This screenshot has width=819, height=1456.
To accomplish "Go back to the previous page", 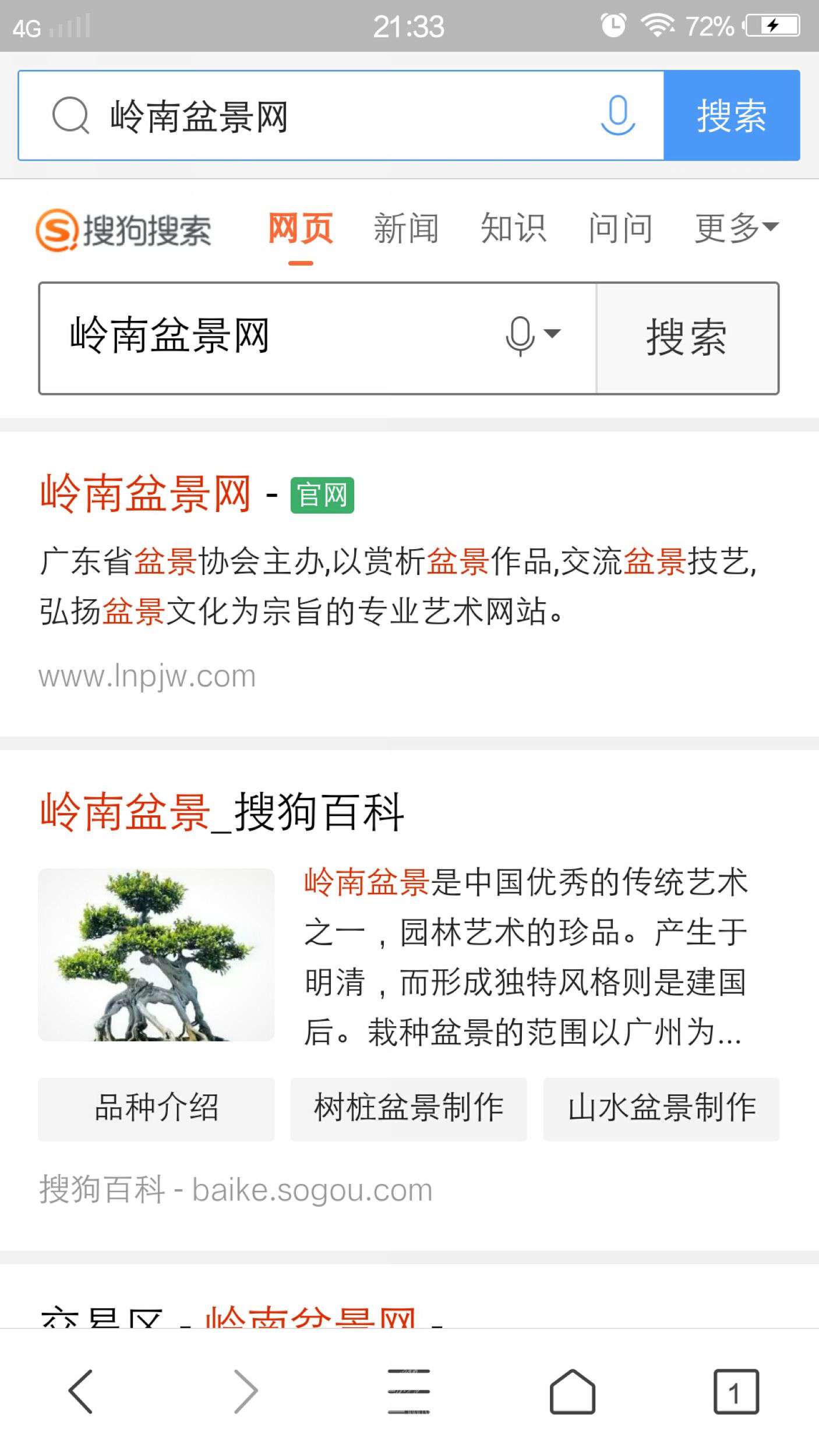I will (81, 1391).
